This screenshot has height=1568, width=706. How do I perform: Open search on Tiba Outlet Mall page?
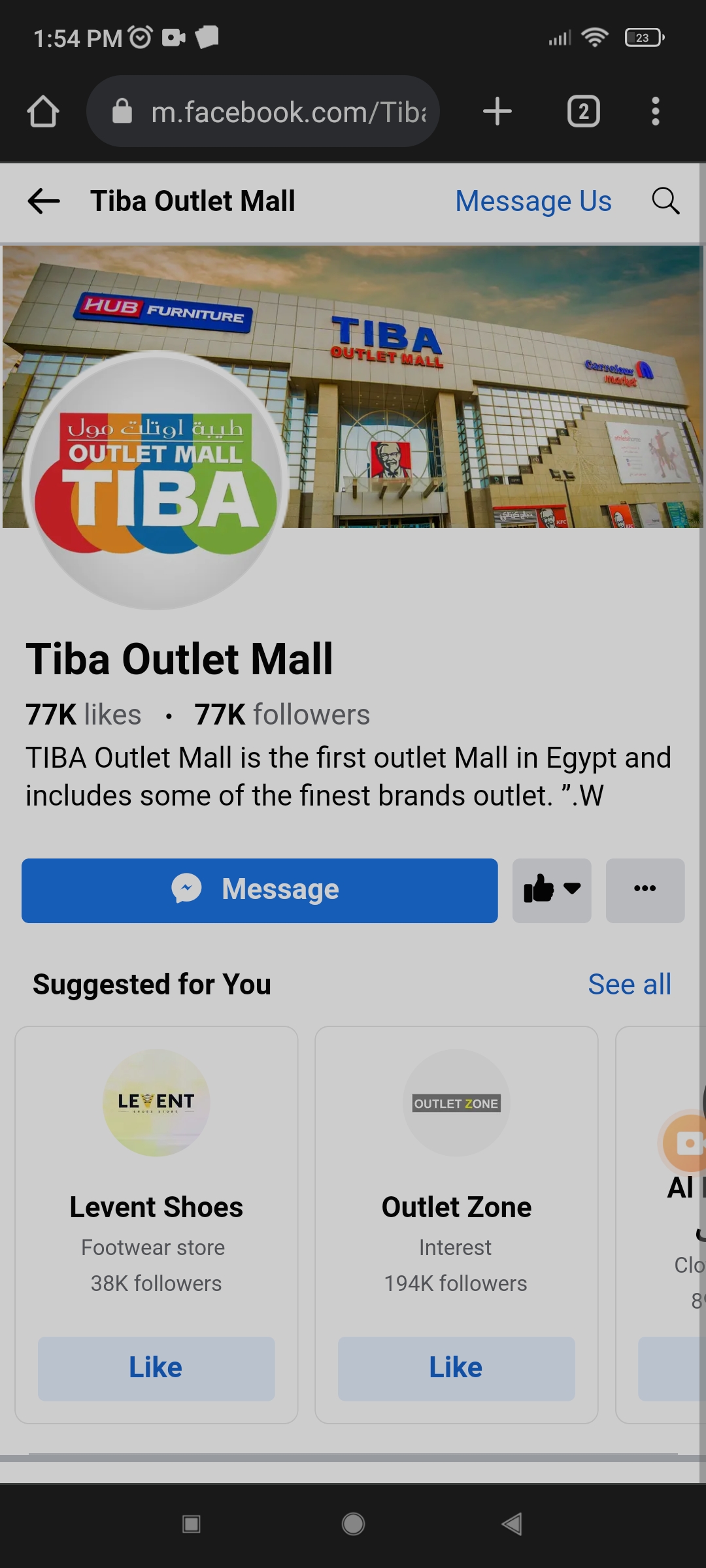point(665,201)
